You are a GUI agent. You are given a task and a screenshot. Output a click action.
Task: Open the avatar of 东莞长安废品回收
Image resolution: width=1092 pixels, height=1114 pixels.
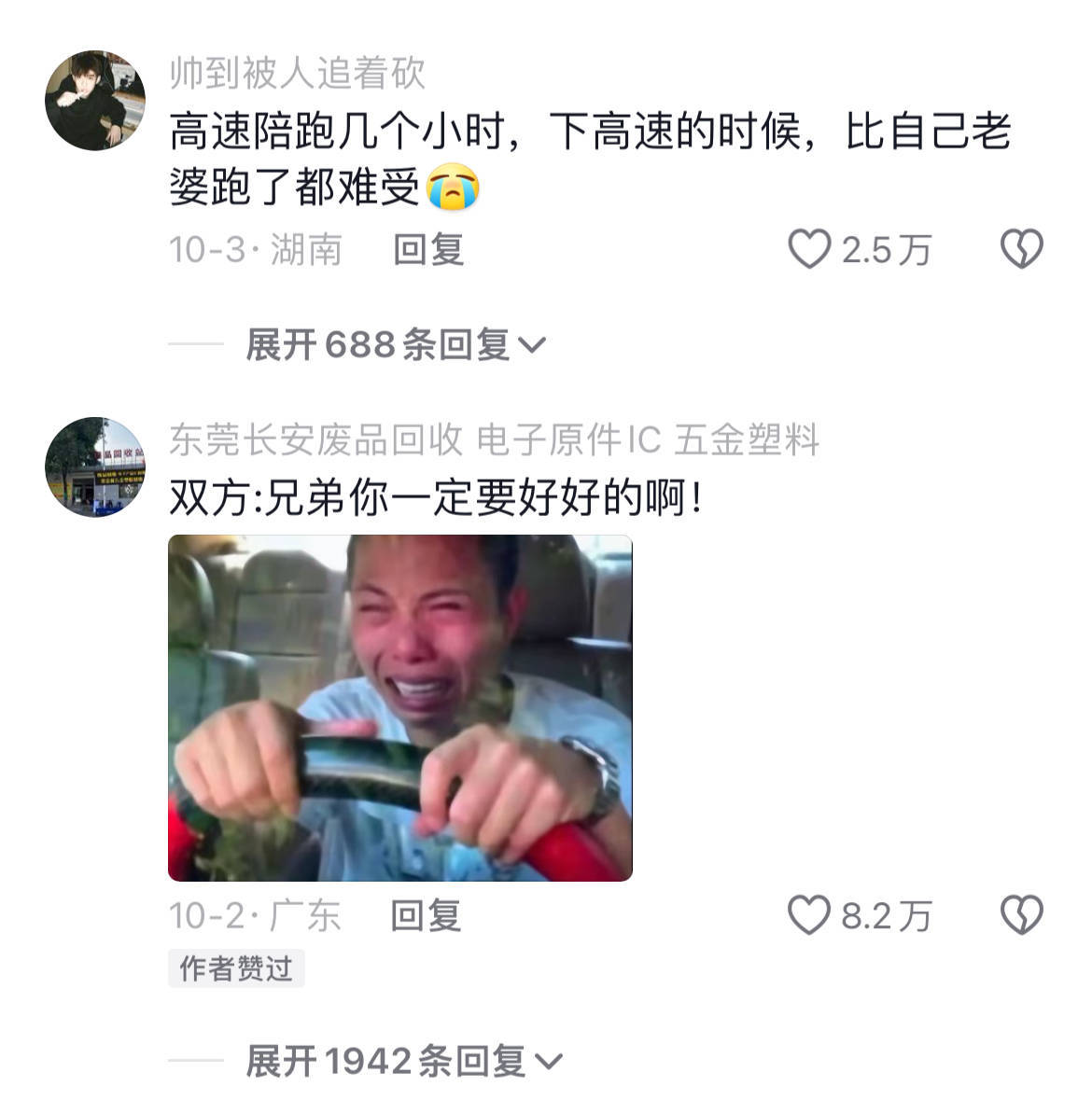click(95, 466)
